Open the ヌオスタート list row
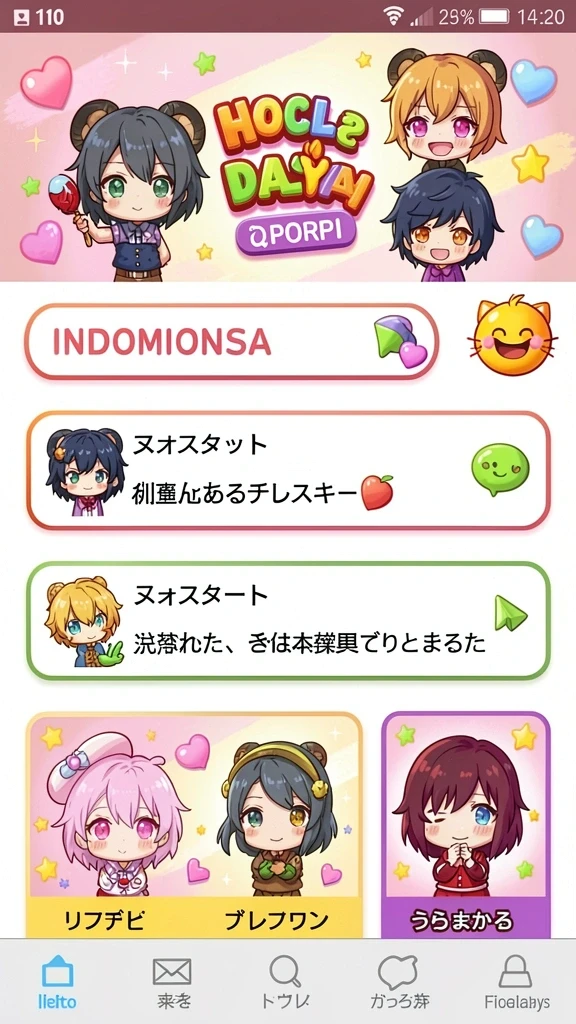 [x=288, y=621]
